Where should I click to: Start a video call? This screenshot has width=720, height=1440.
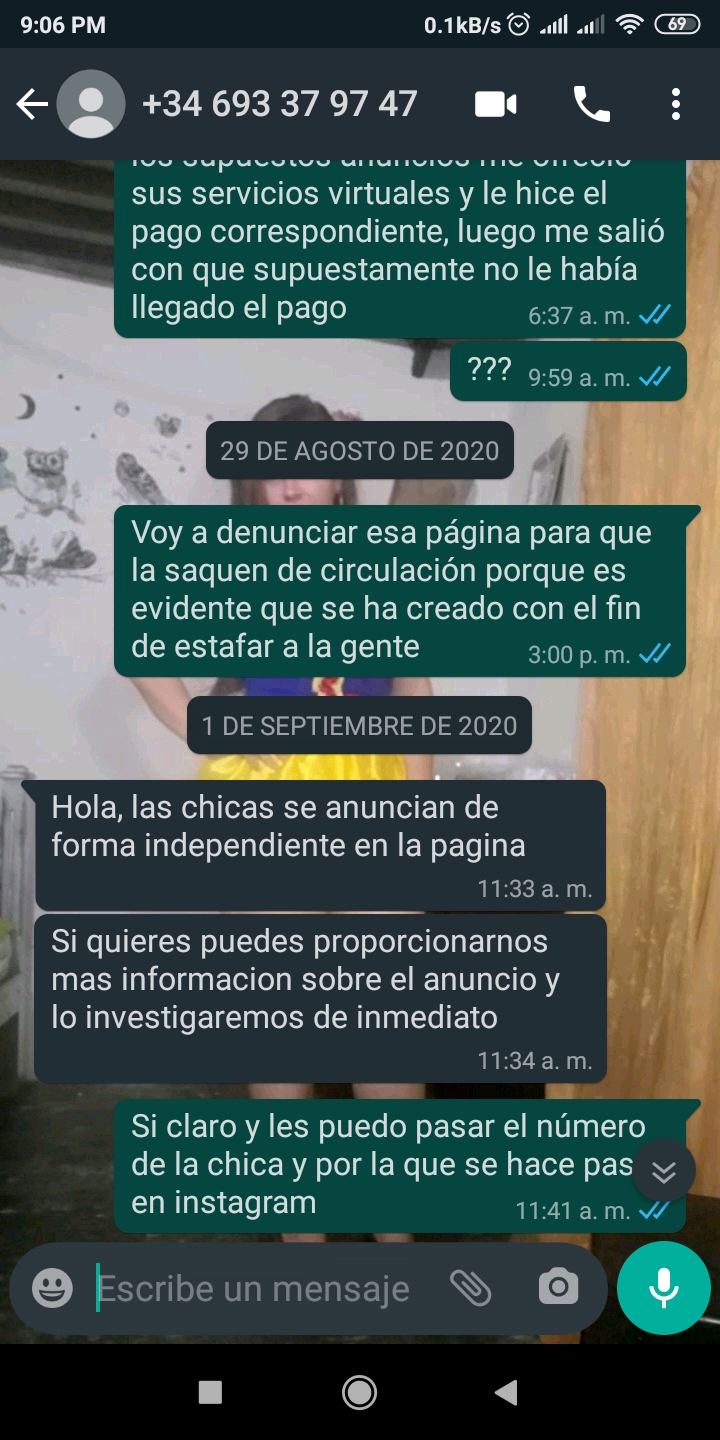tap(496, 104)
